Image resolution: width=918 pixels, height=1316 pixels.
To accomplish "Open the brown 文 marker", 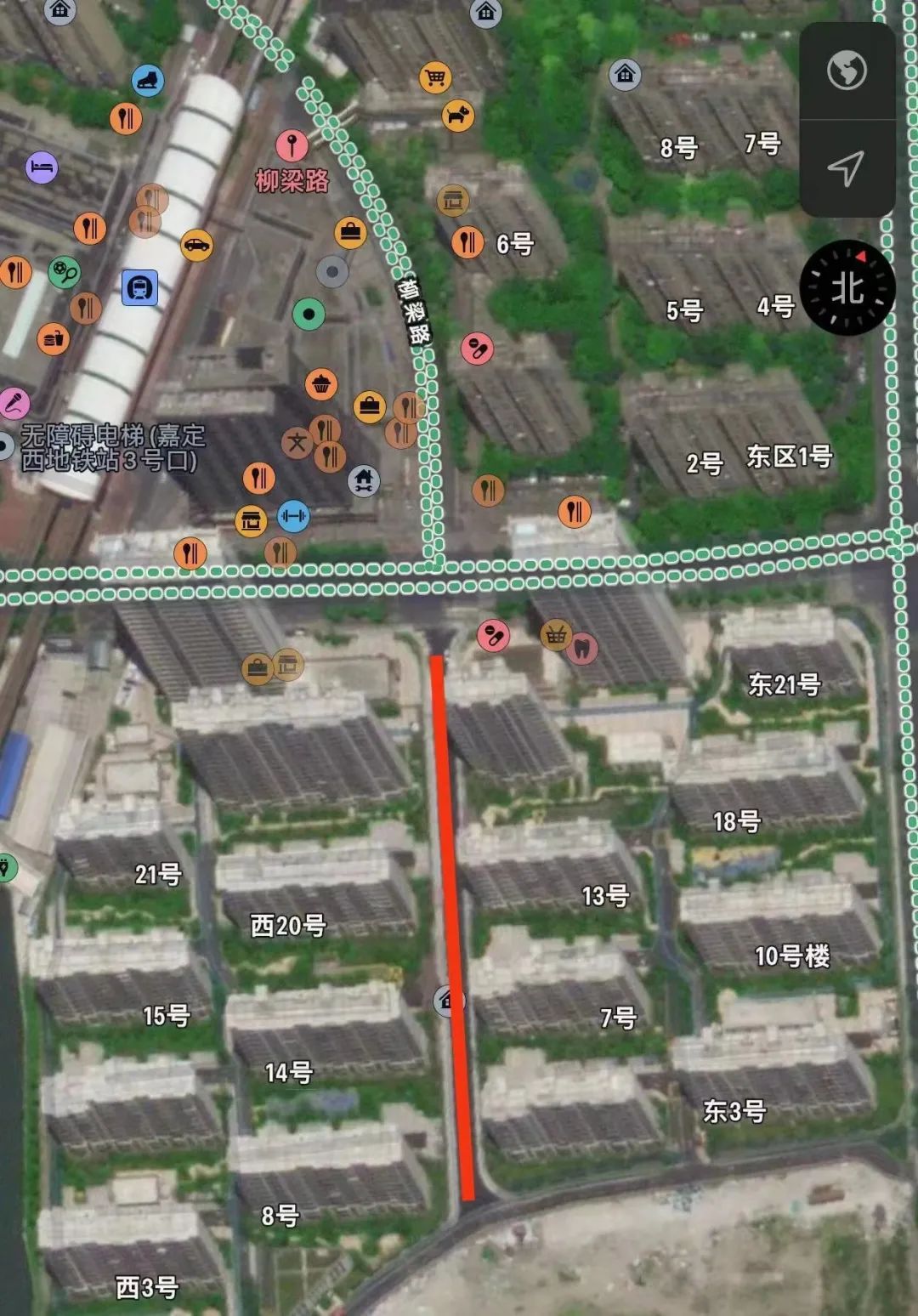I will click(x=297, y=442).
